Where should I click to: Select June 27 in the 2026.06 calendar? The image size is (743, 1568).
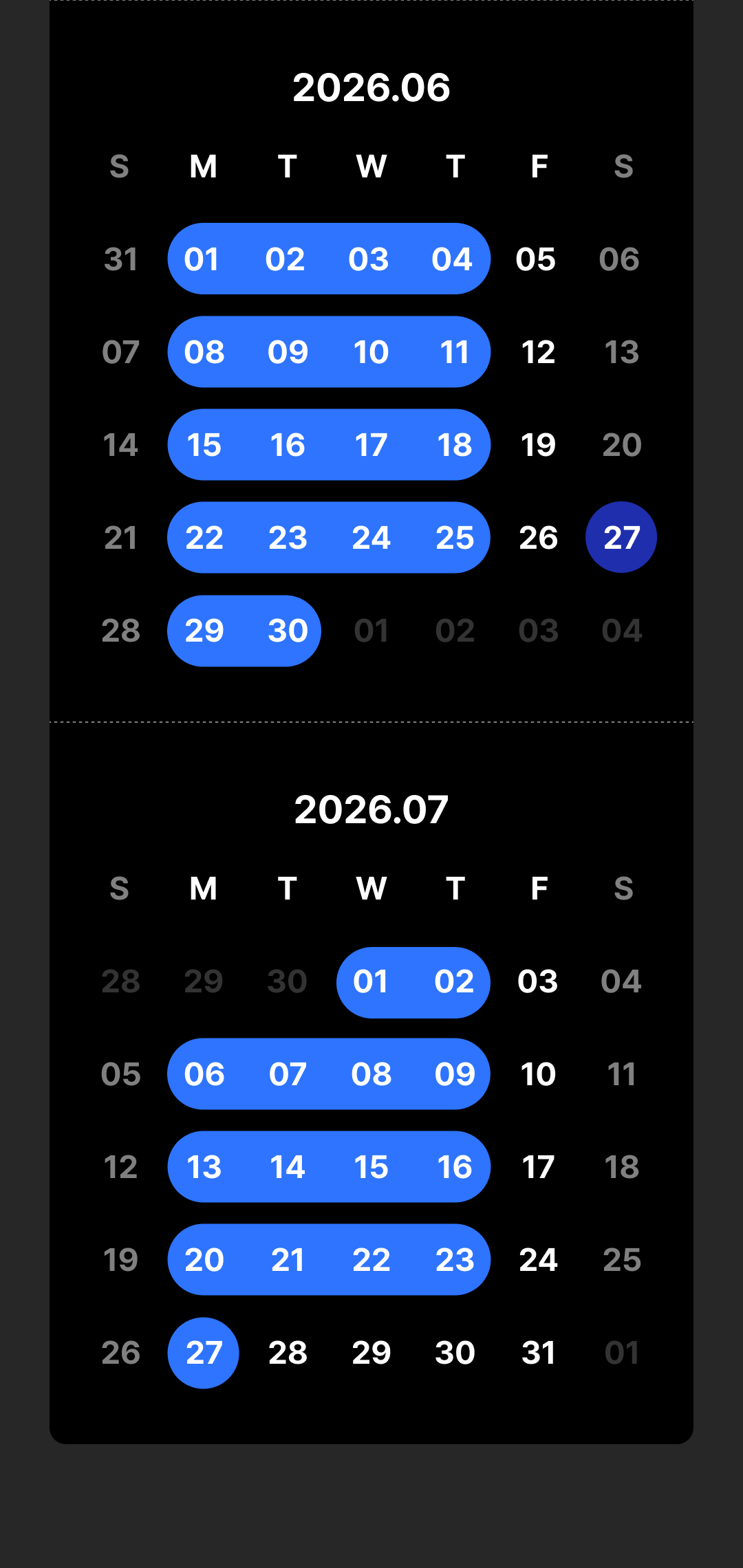[x=621, y=537]
